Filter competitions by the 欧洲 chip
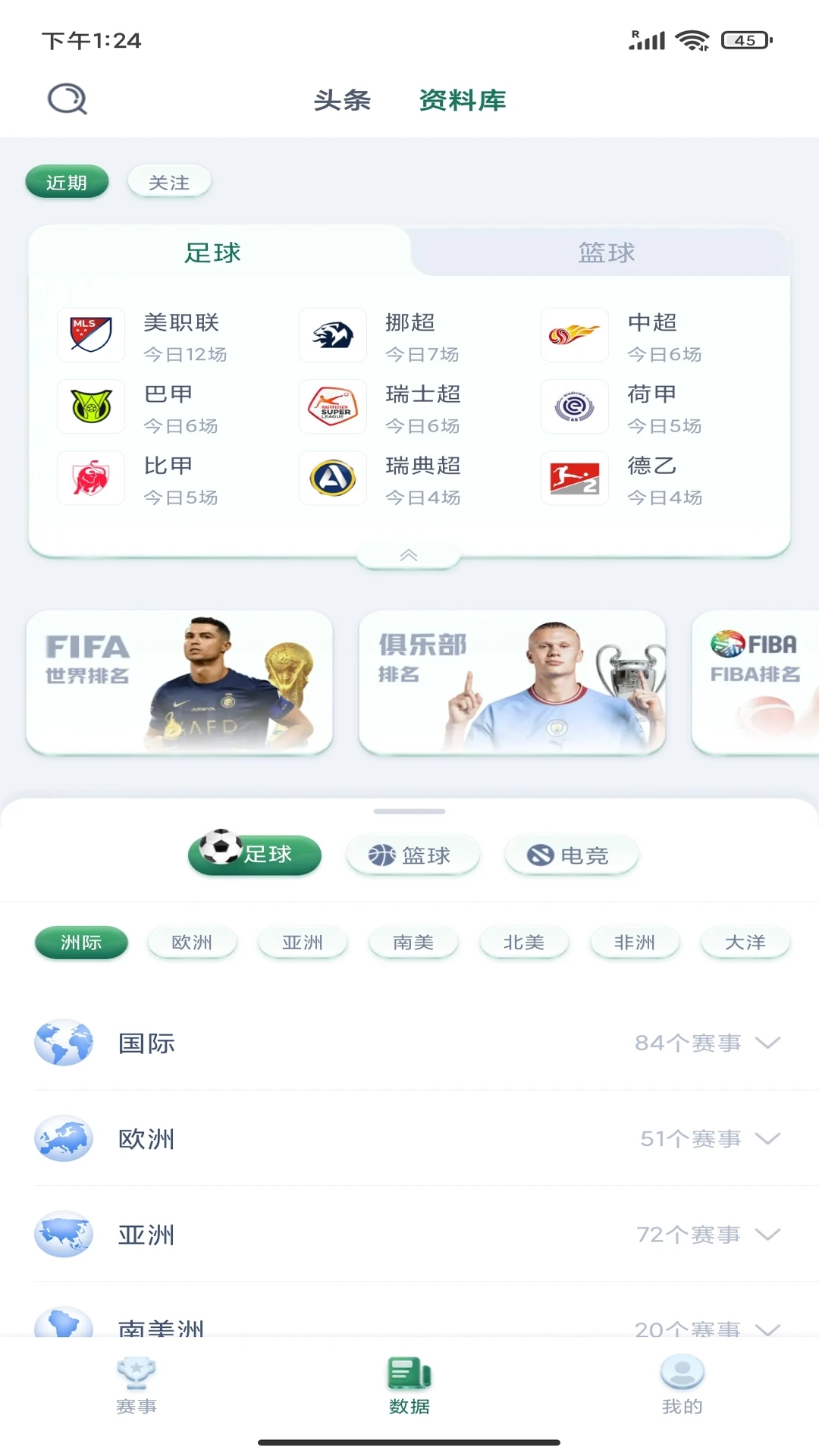 (192, 943)
